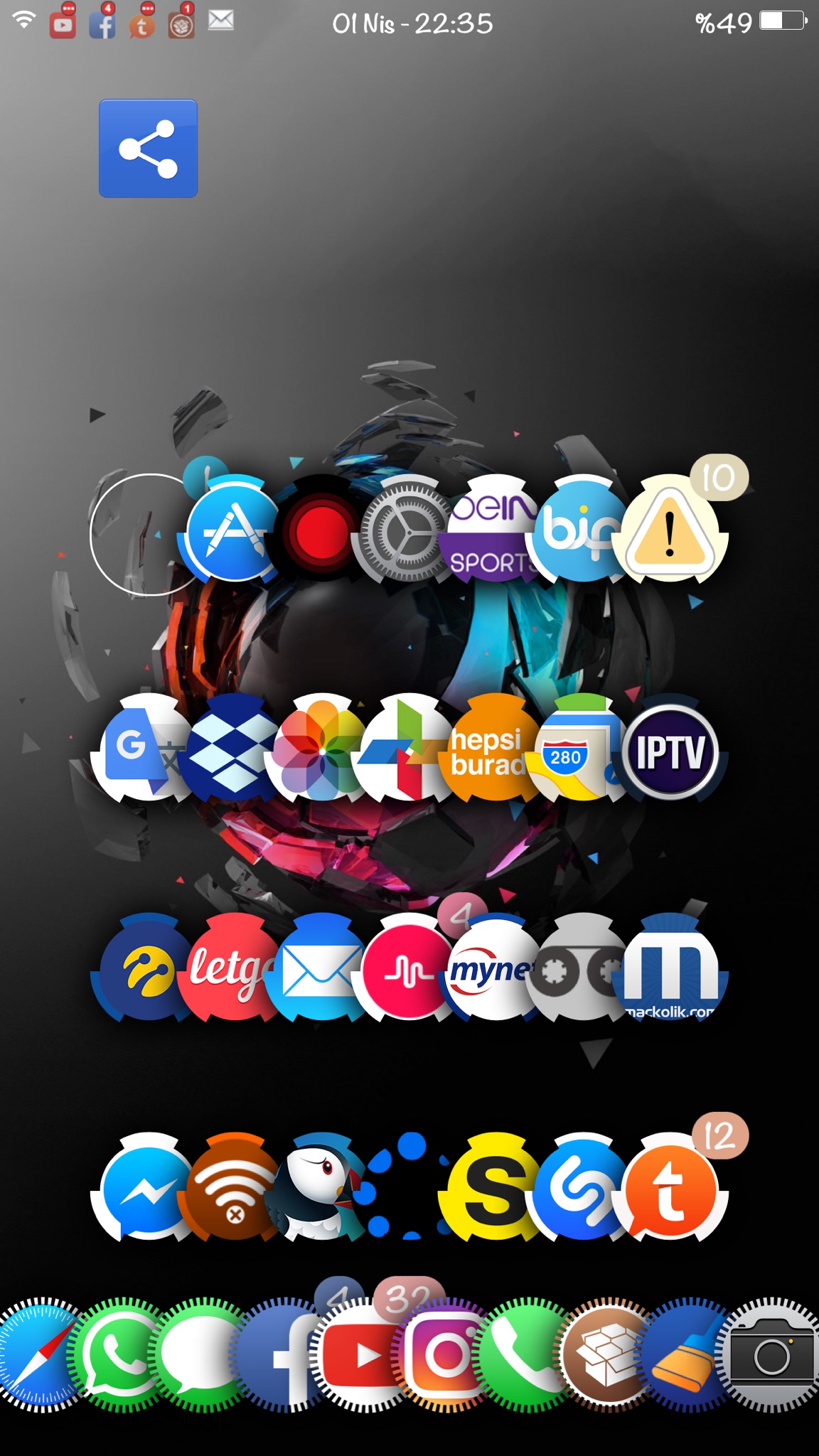
Task: Open the blue share widget
Action: click(x=148, y=148)
